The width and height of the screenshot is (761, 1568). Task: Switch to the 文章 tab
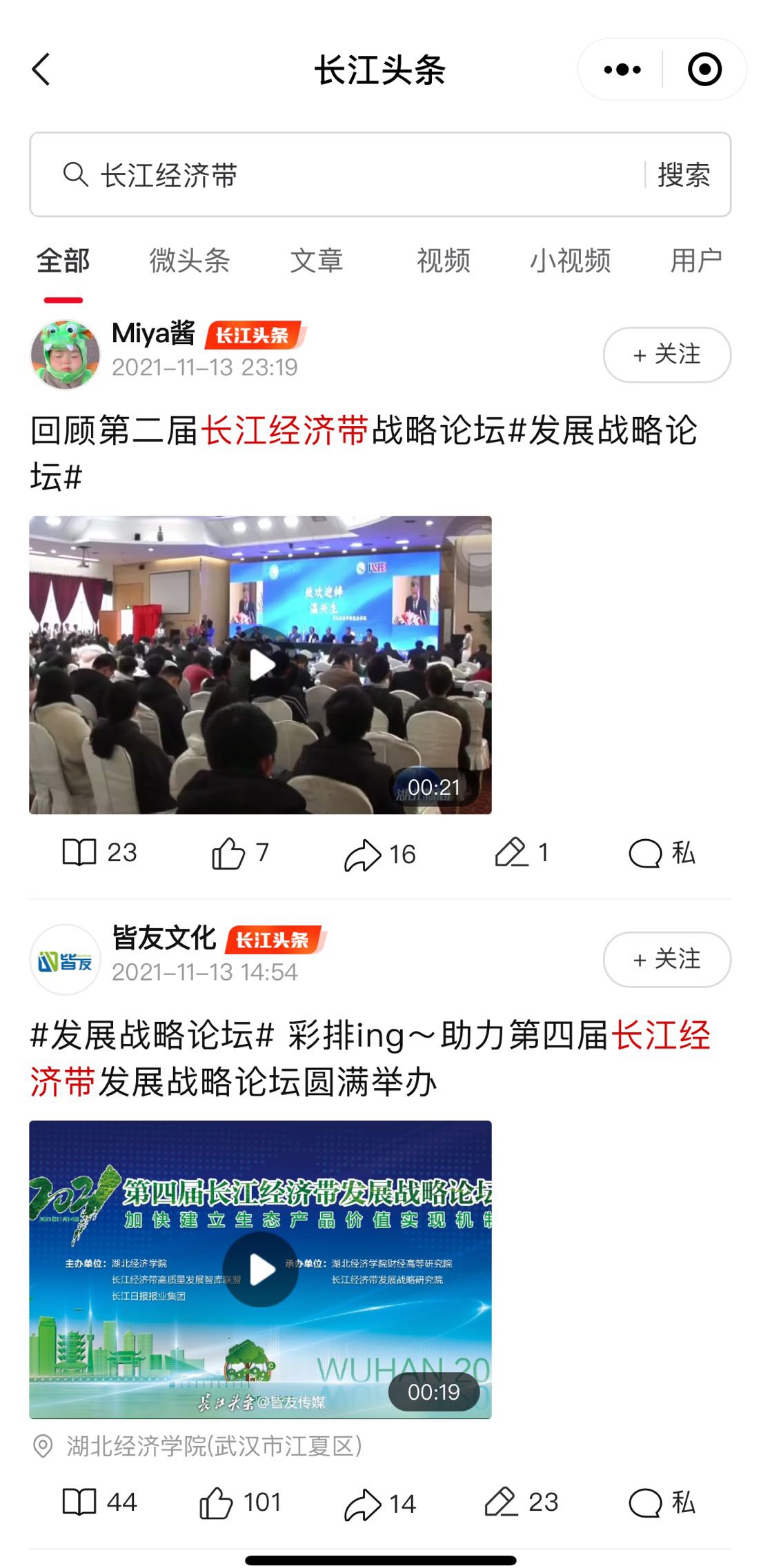pyautogui.click(x=316, y=261)
